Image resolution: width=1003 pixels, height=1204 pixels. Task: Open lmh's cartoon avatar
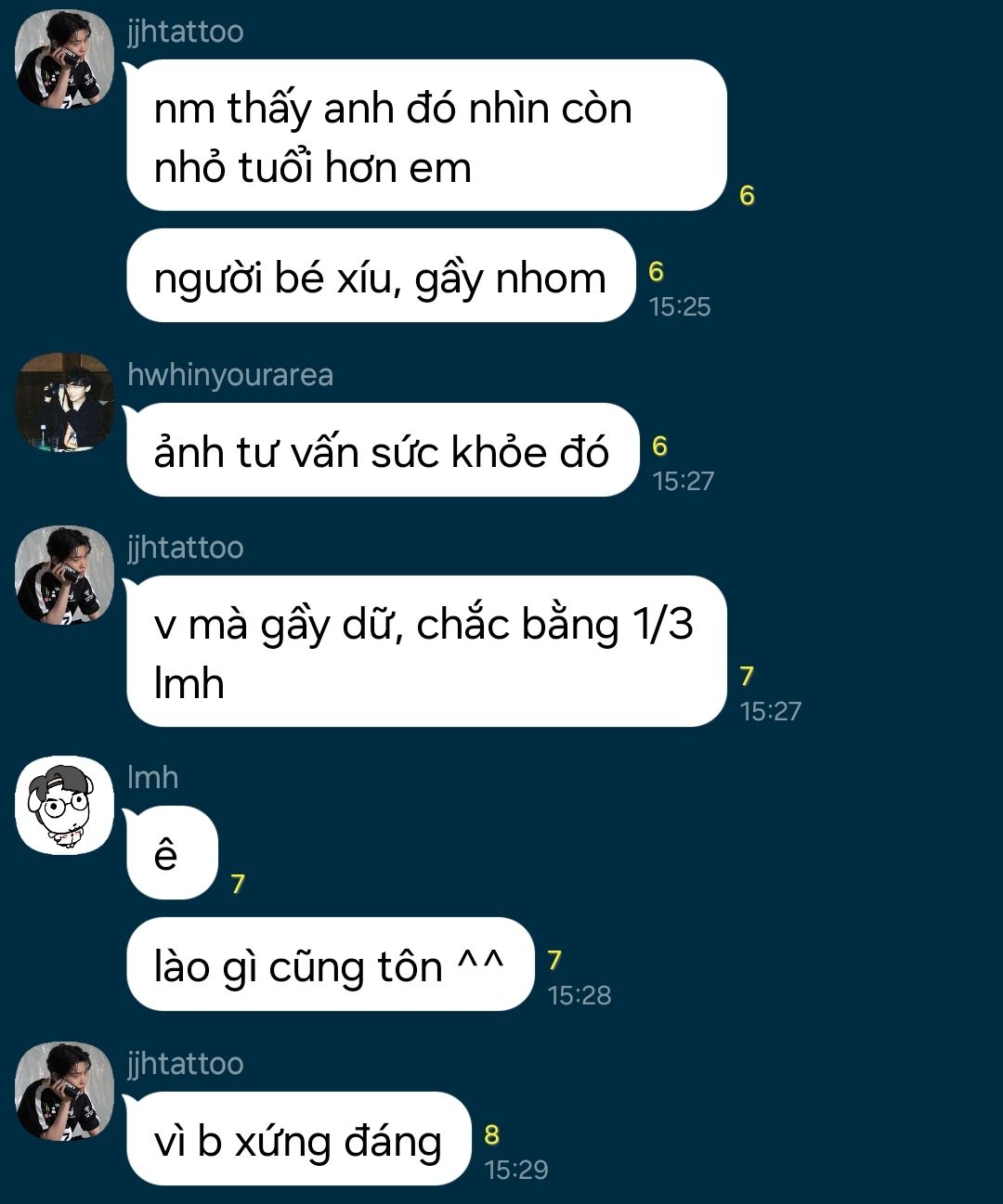point(64,805)
